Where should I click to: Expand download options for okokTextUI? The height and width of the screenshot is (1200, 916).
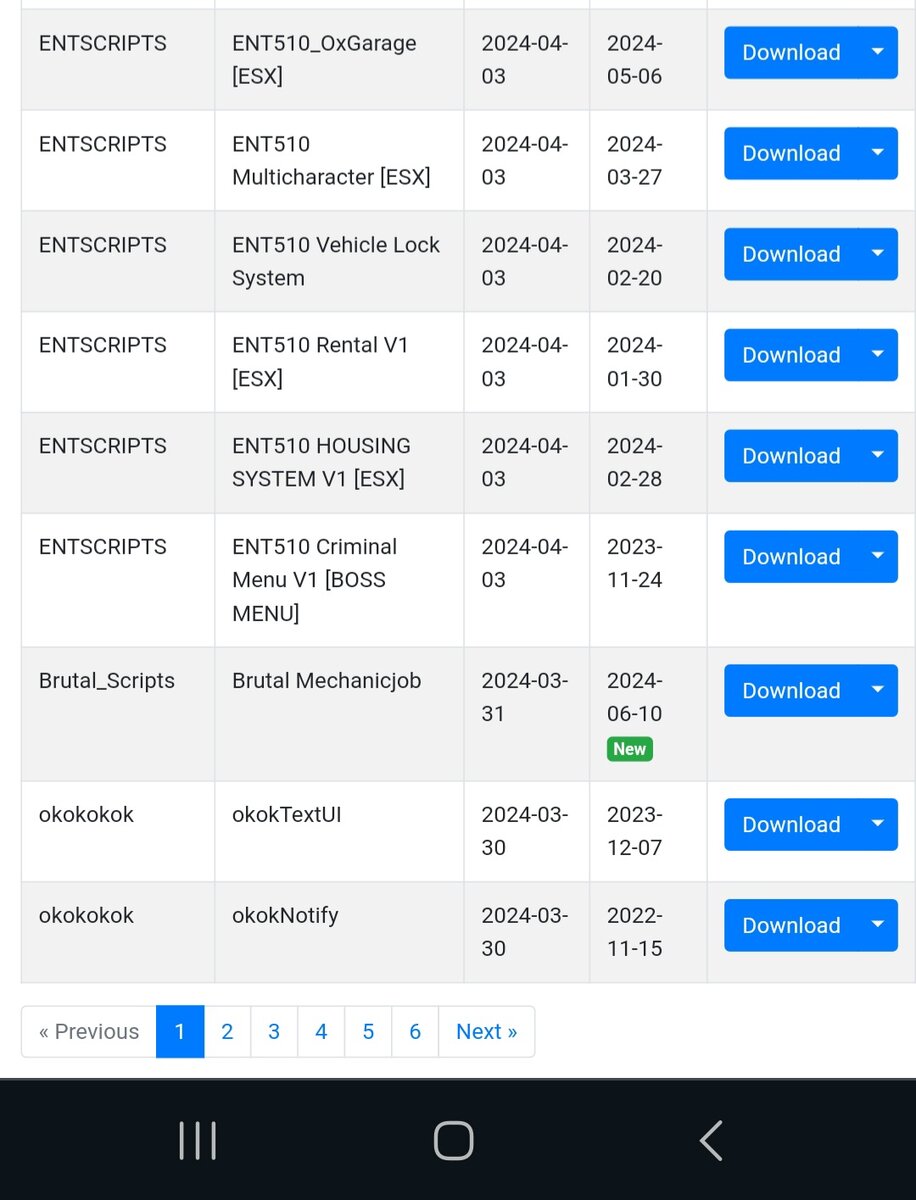point(878,824)
